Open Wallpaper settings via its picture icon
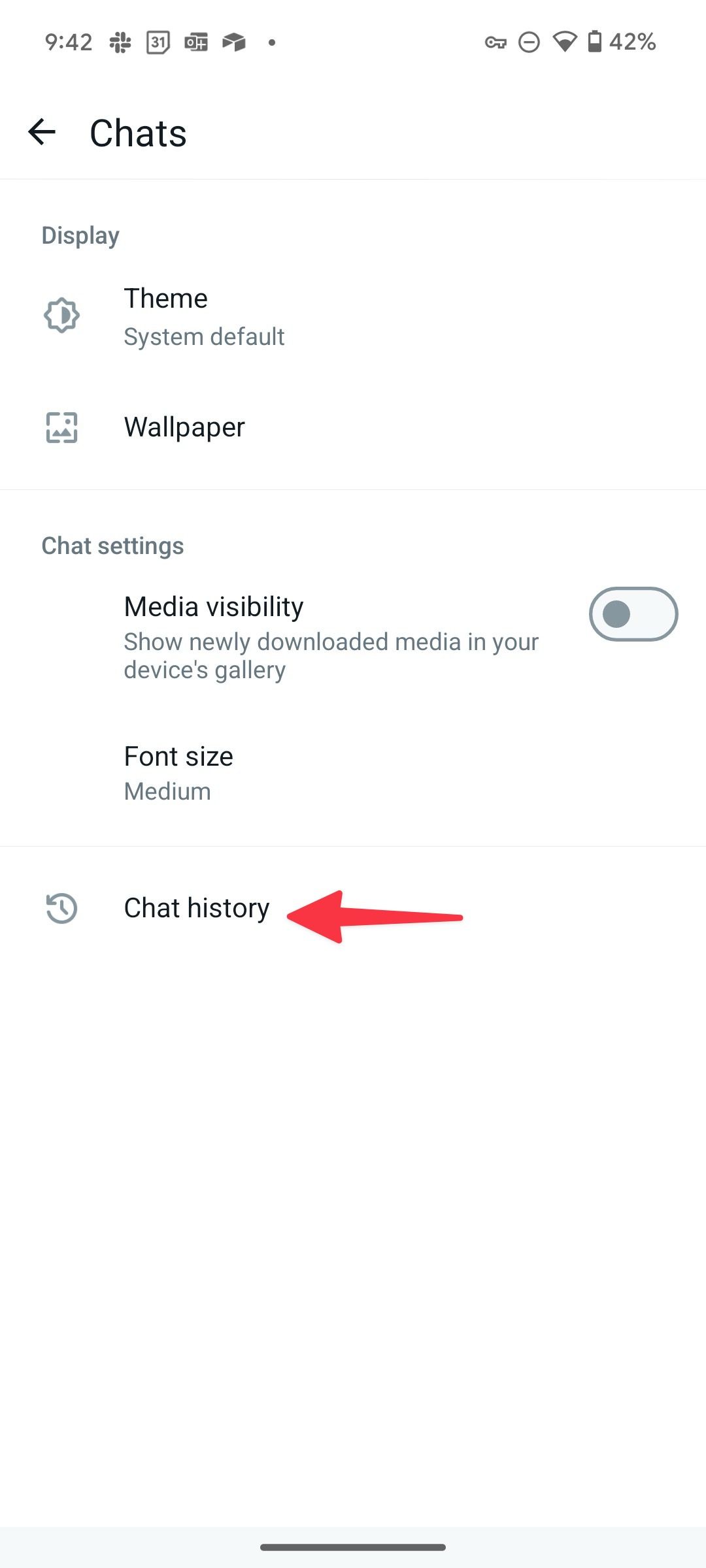Viewport: 706px width, 1568px height. tap(61, 428)
